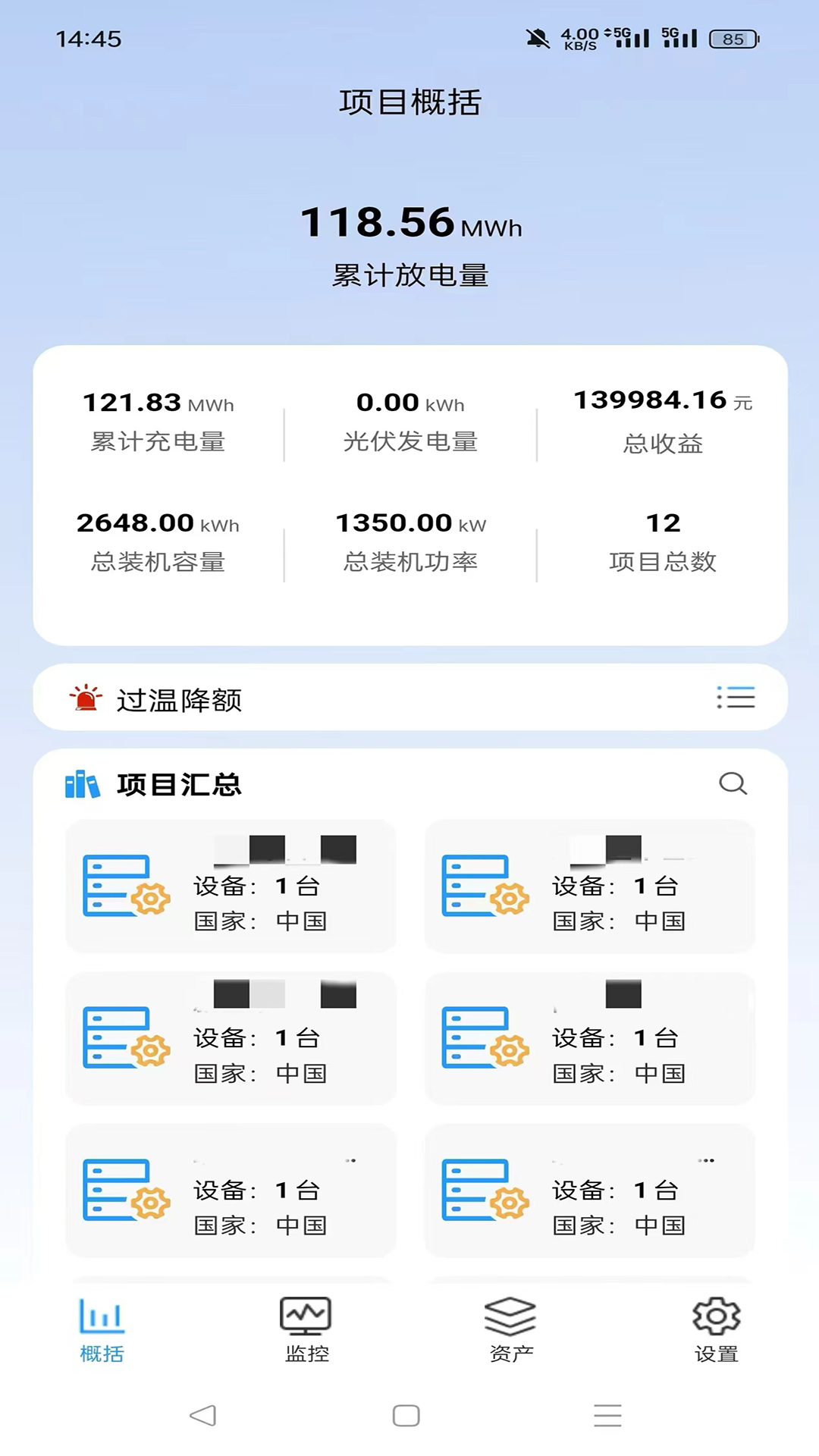Open the alarm list icon beside 过温降额
819x1456 pixels.
pos(736,698)
